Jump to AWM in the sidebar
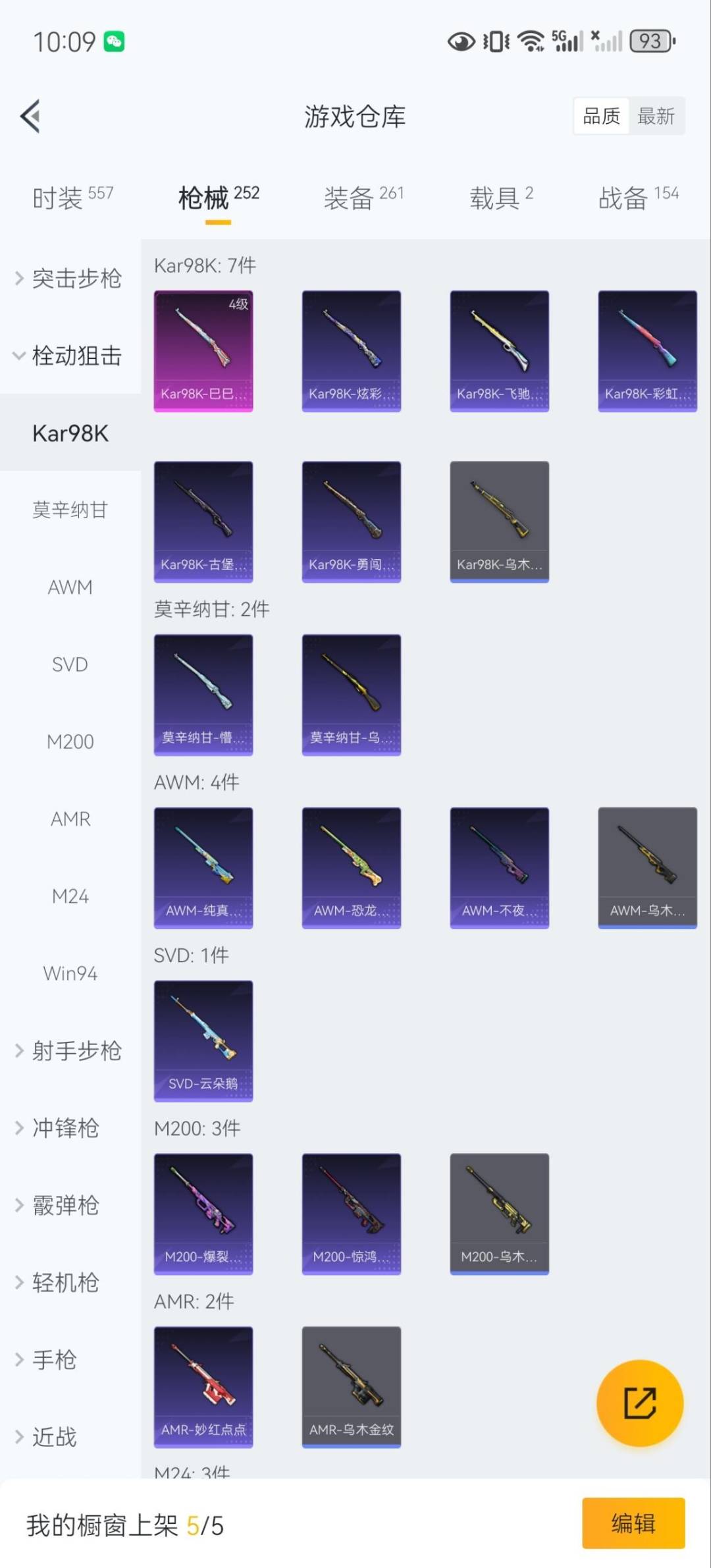This screenshot has width=711, height=1568. 70,587
